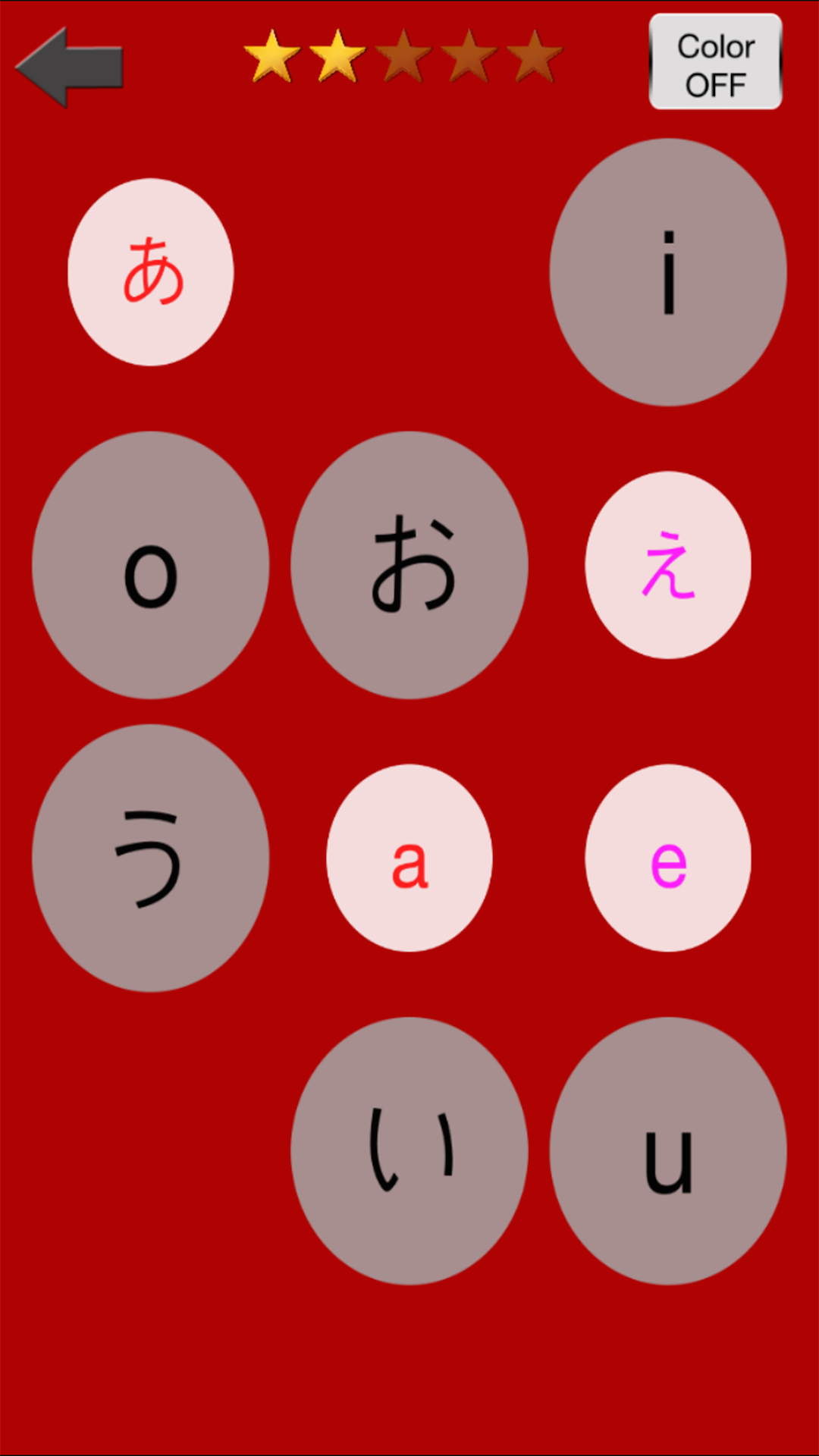
Task: Select the third star in the rating row
Action: pos(400,55)
